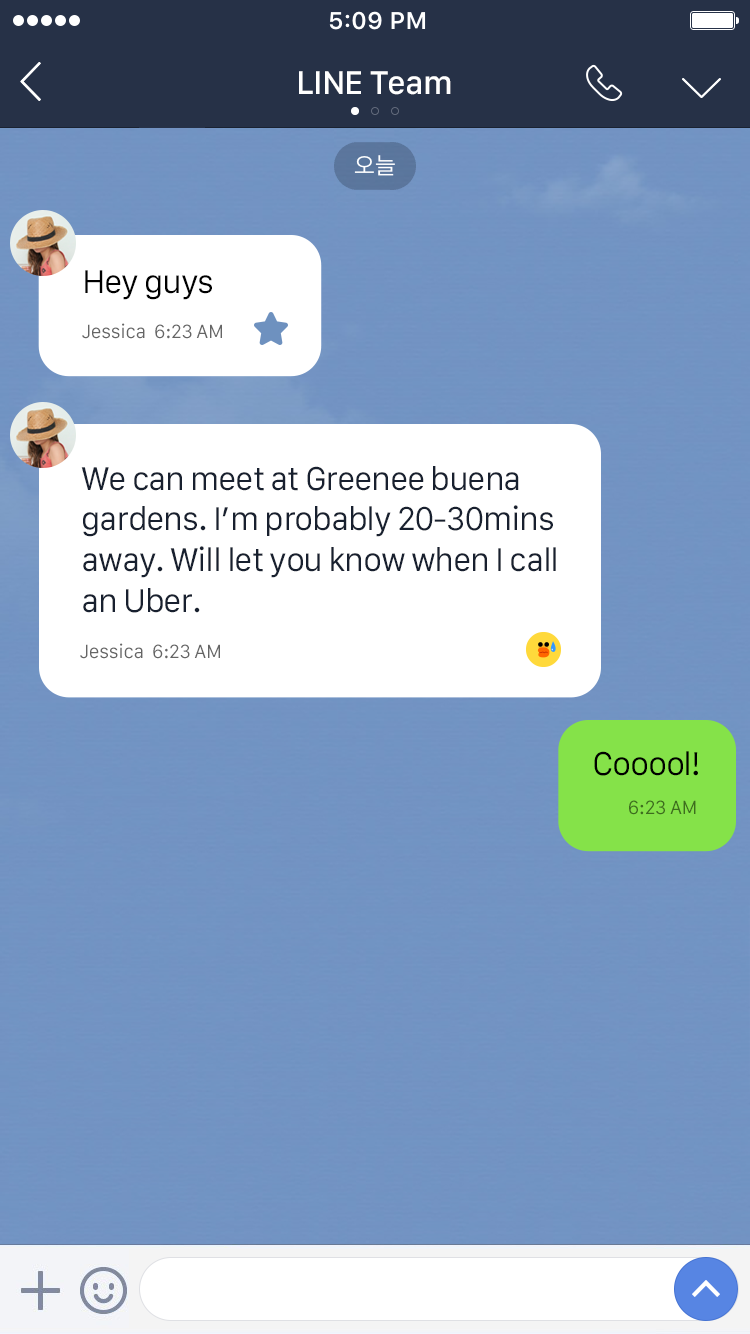This screenshot has height=1334, width=750.
Task: Go back from the LINE Team chat
Action: point(32,82)
